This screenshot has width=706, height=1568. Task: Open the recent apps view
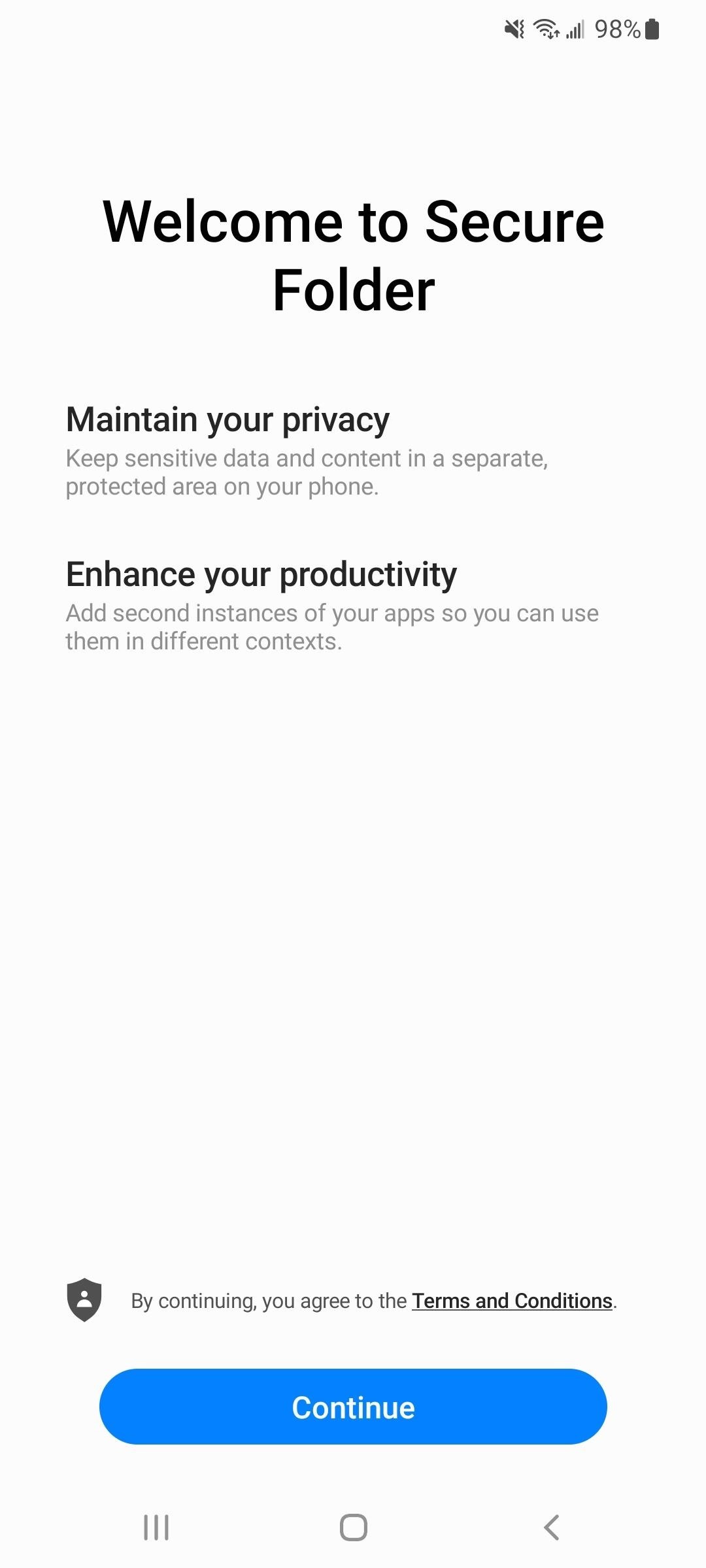click(156, 1527)
